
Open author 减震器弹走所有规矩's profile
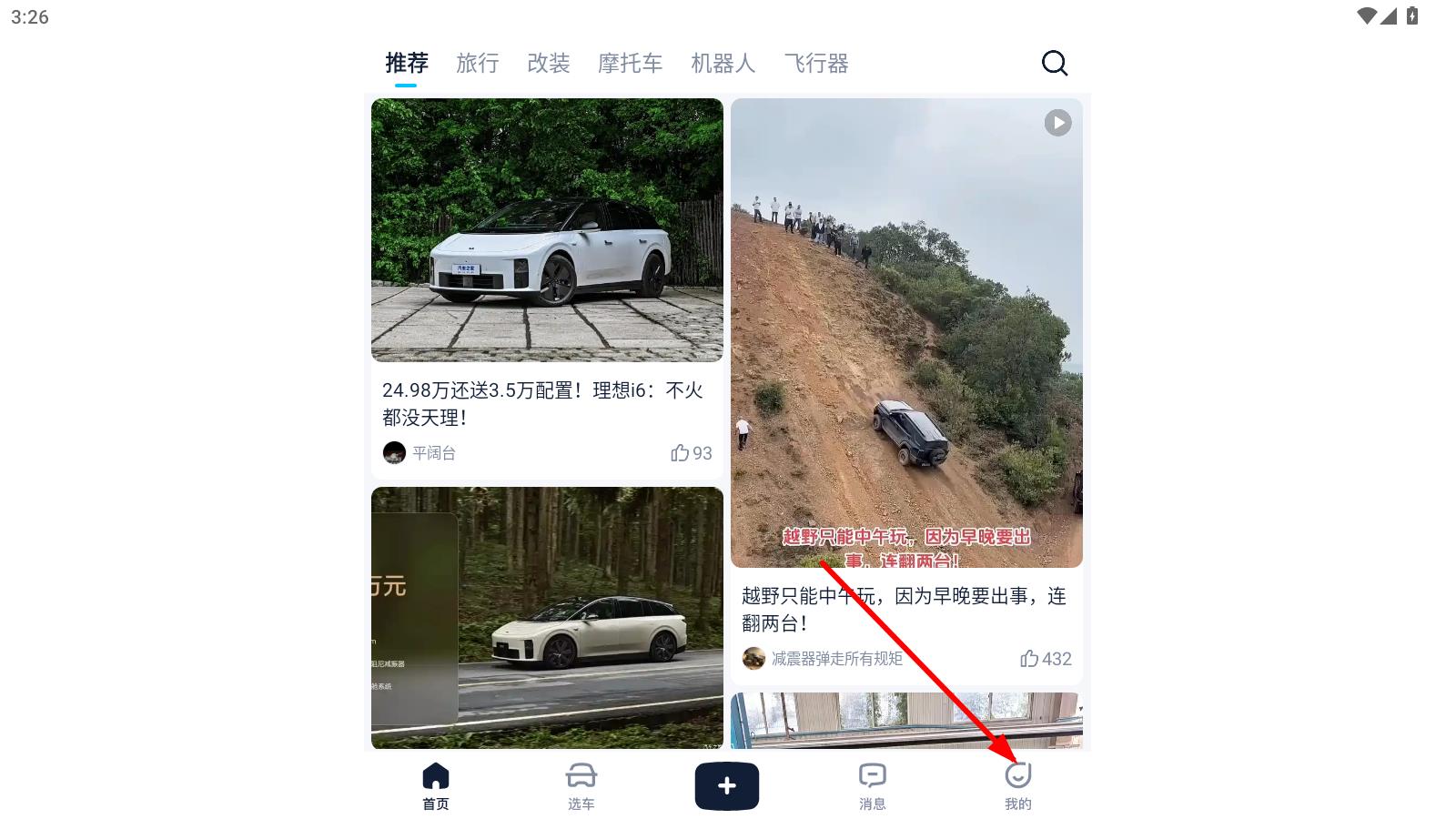point(824,658)
